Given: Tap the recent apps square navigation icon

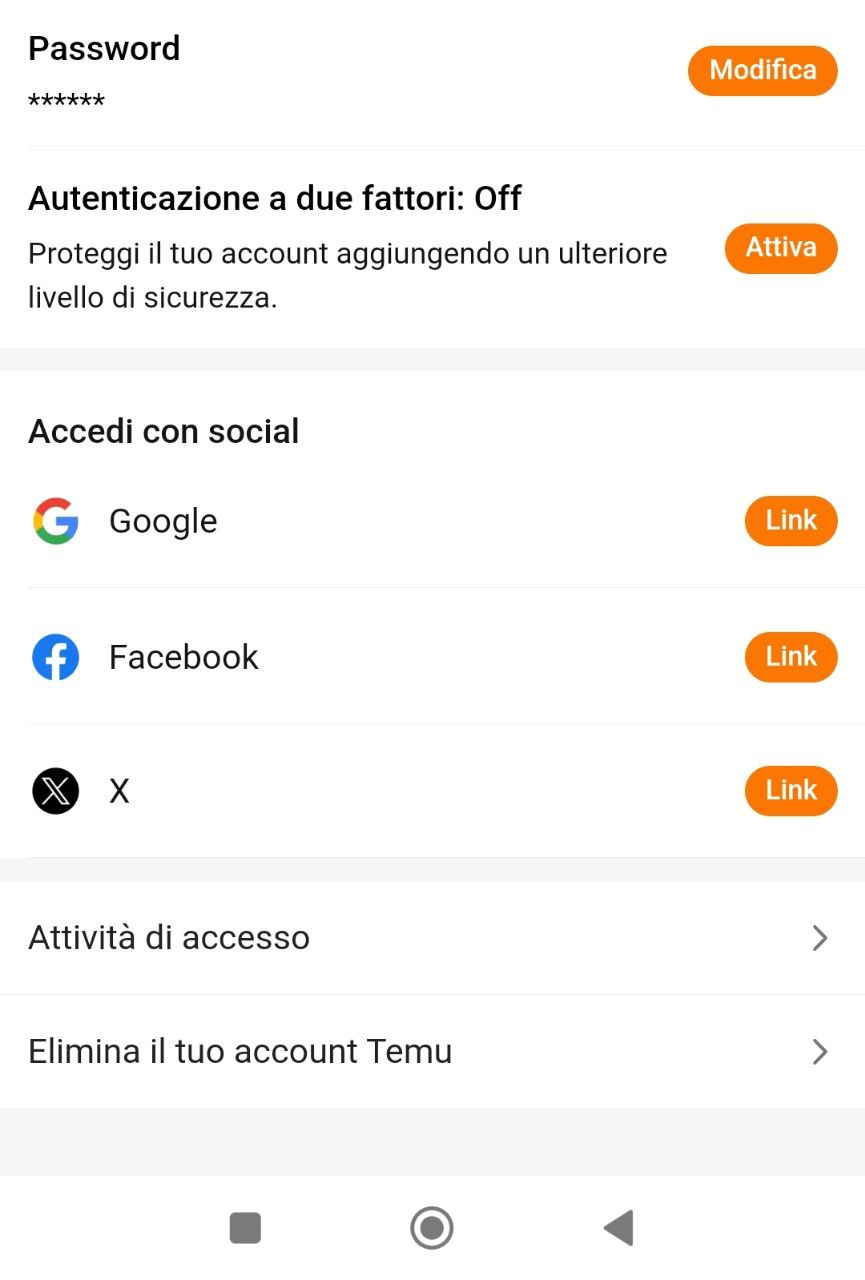Looking at the screenshot, I should 245,1228.
